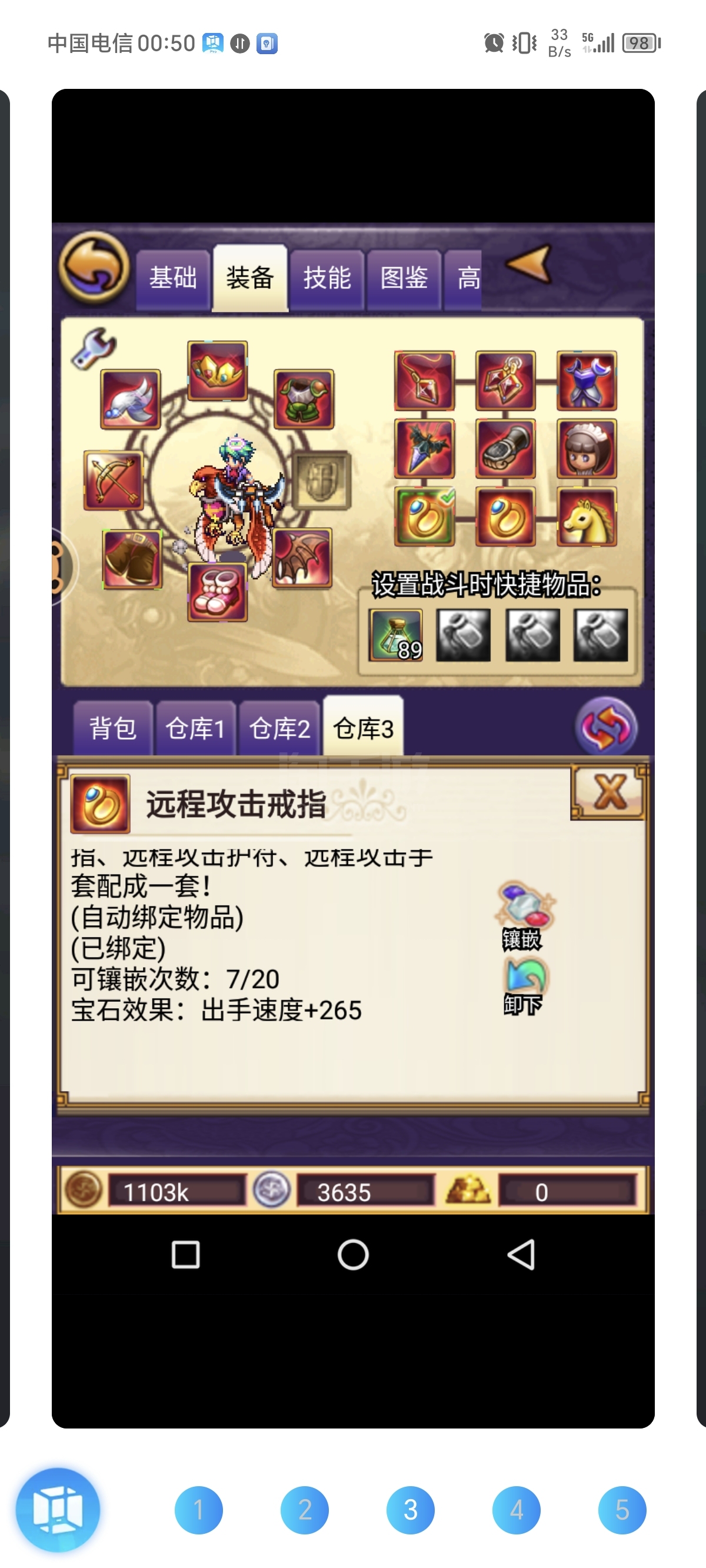The image size is (706, 1568).
Task: Tap the golden return arrow button
Action: 94,267
